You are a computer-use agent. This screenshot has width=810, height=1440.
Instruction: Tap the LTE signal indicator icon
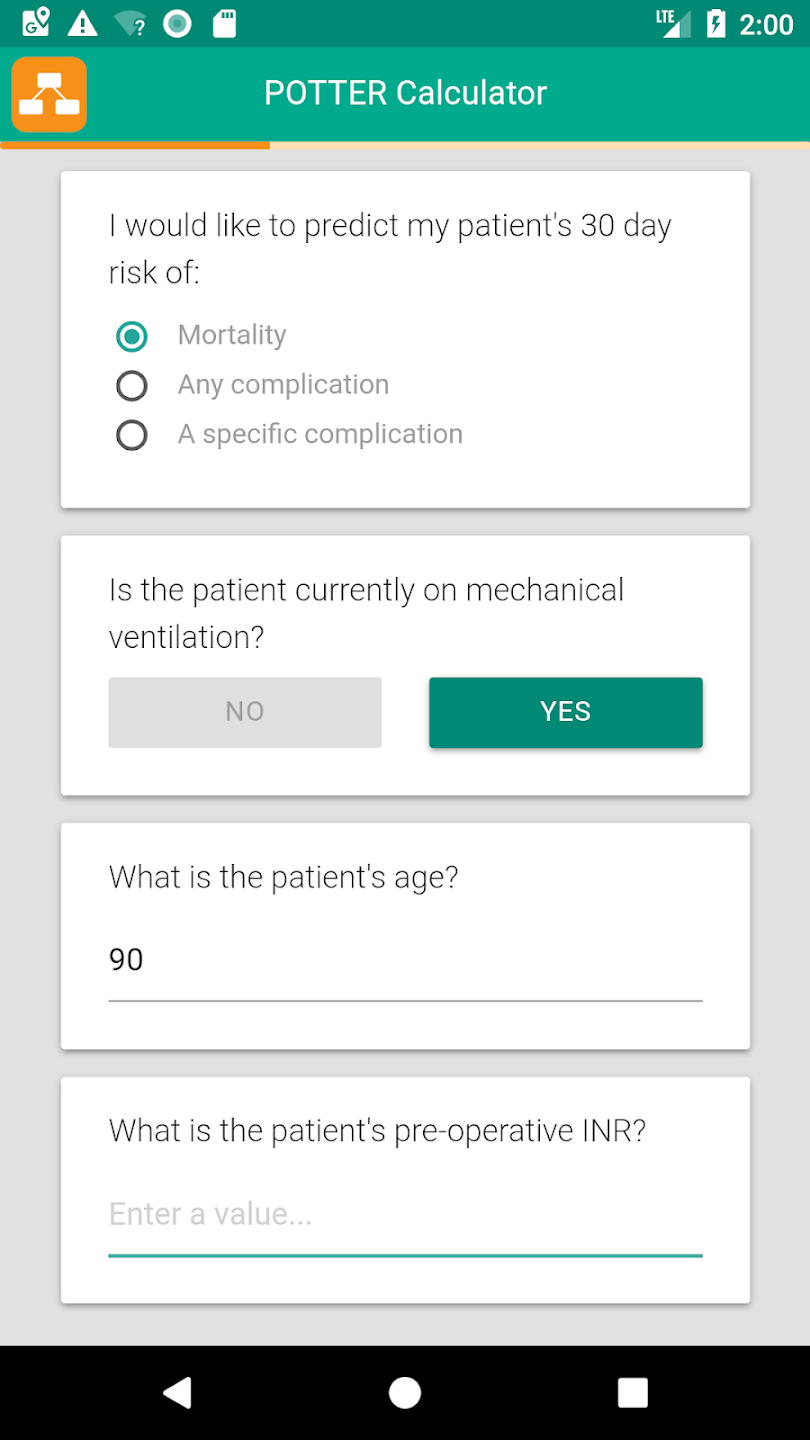click(x=672, y=22)
